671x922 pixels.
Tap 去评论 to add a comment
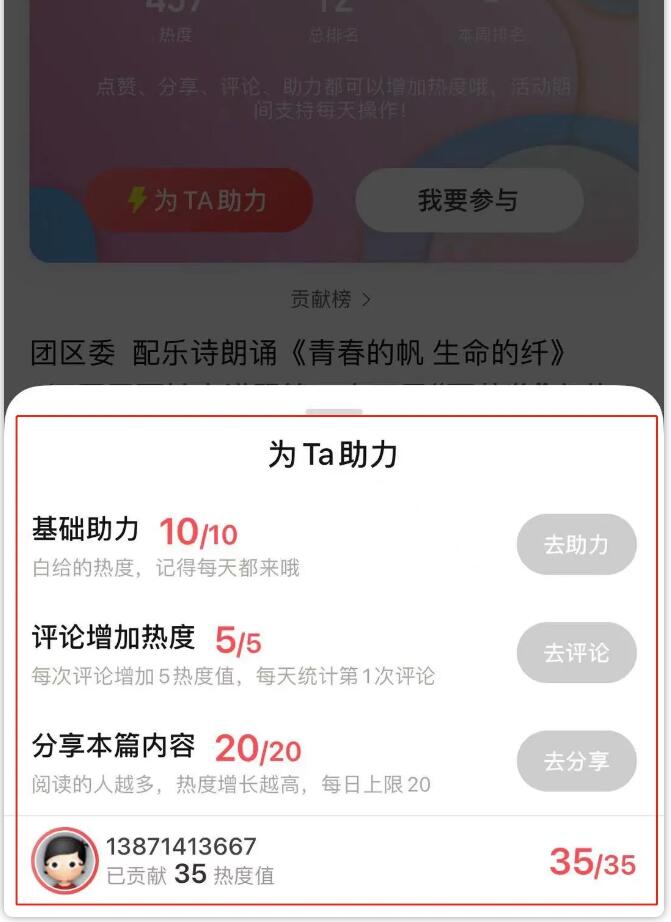[x=576, y=653]
